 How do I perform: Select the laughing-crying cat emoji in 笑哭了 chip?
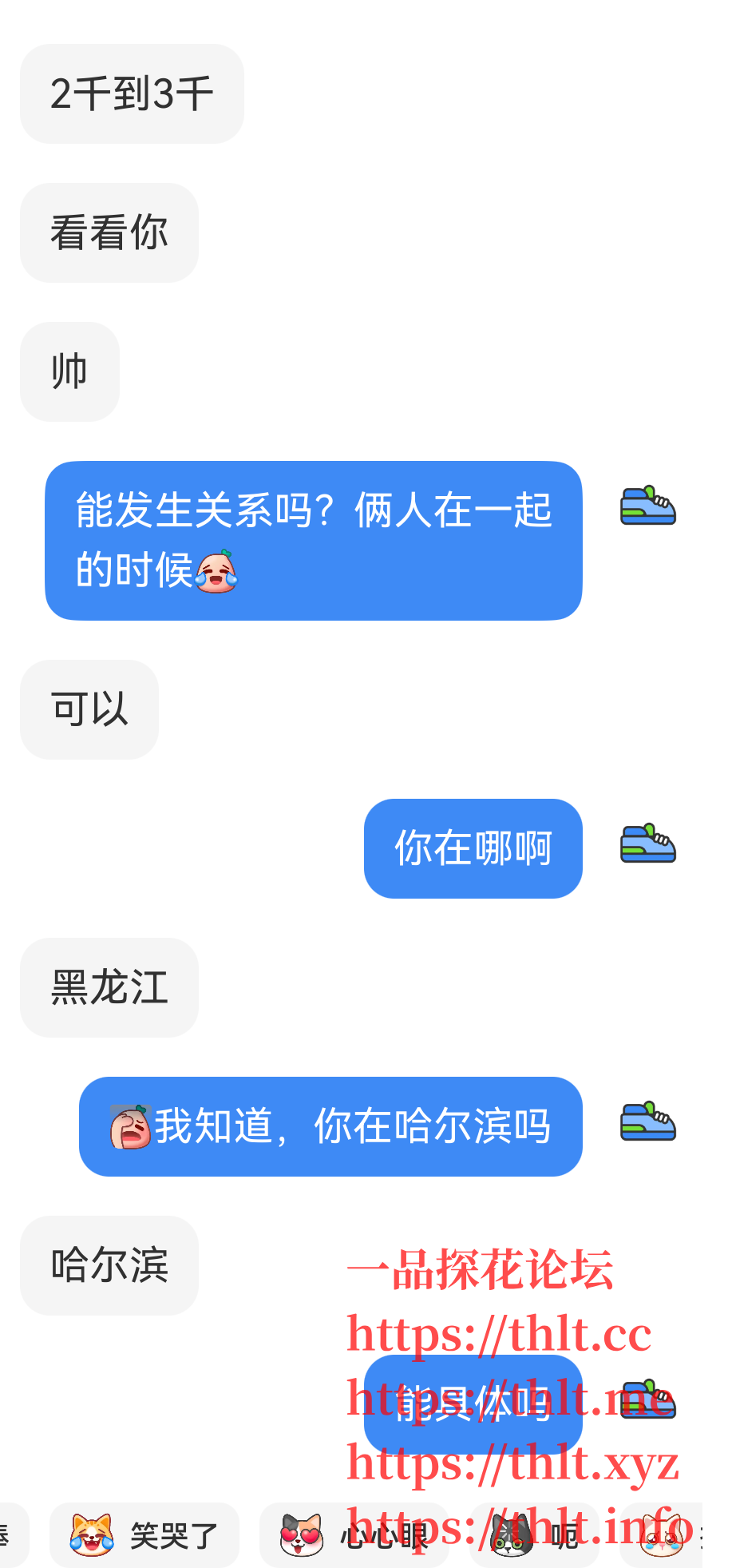[x=90, y=1534]
